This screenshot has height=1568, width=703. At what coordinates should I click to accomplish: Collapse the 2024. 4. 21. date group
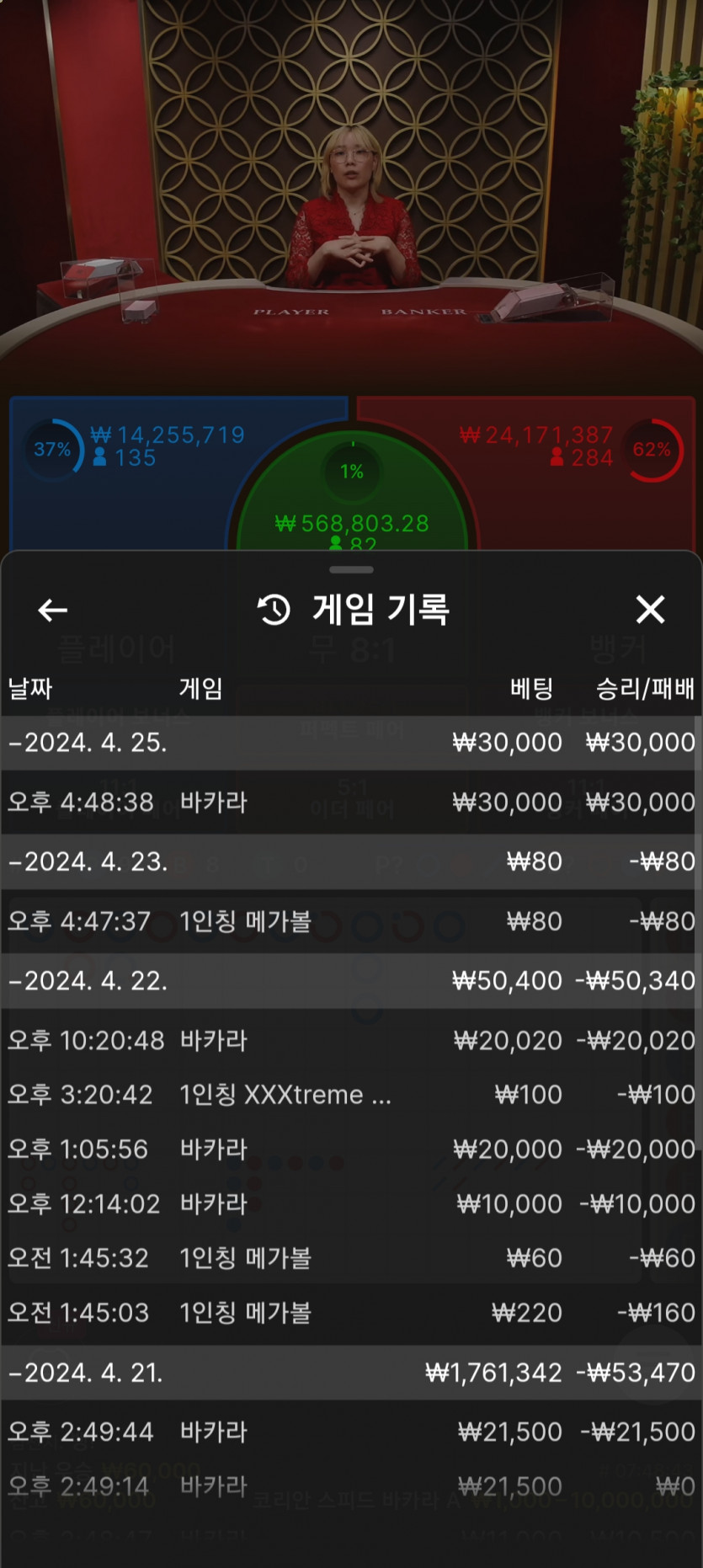tap(88, 1373)
